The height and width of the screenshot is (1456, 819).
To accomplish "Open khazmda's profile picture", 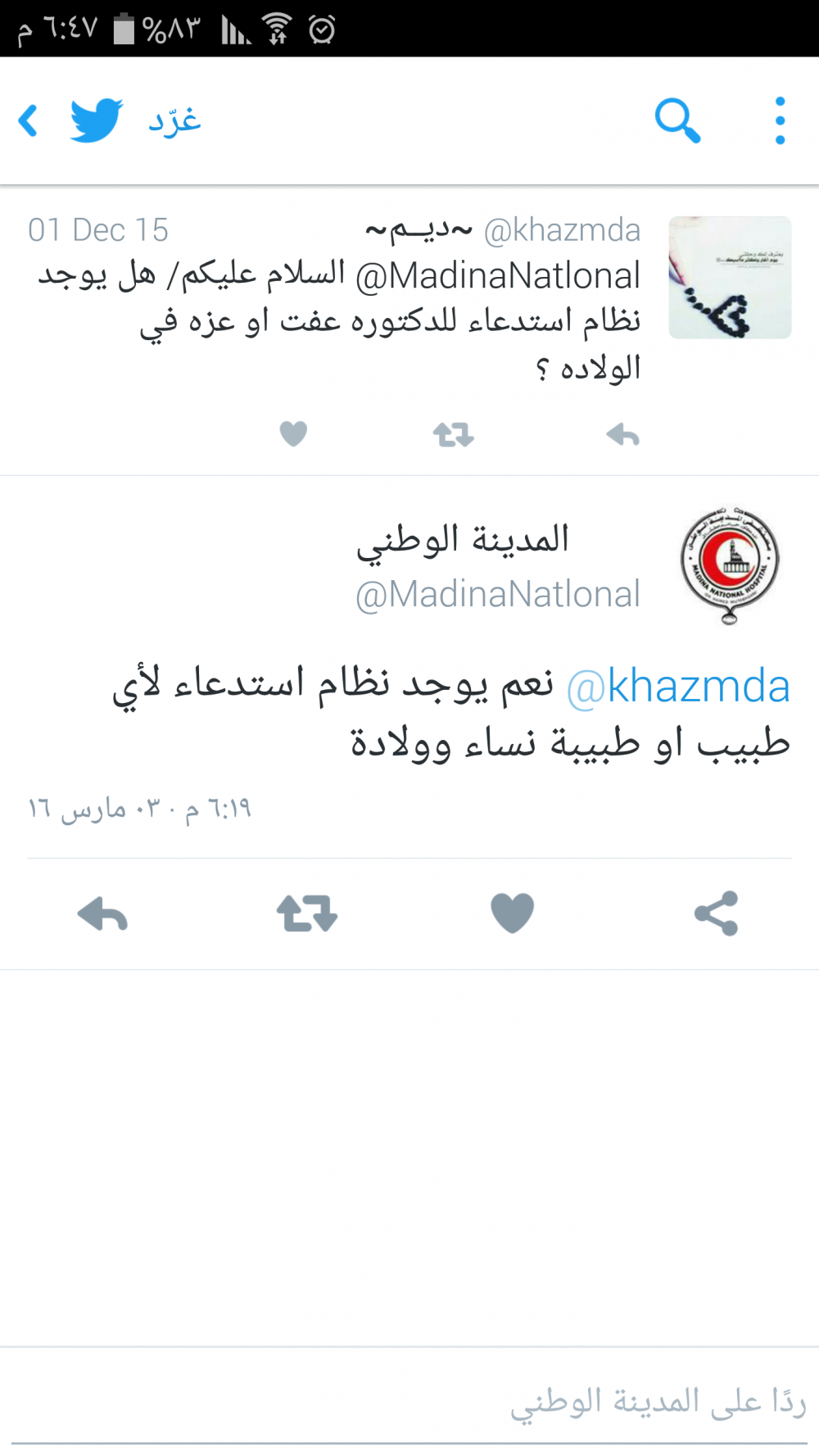I will [x=730, y=277].
